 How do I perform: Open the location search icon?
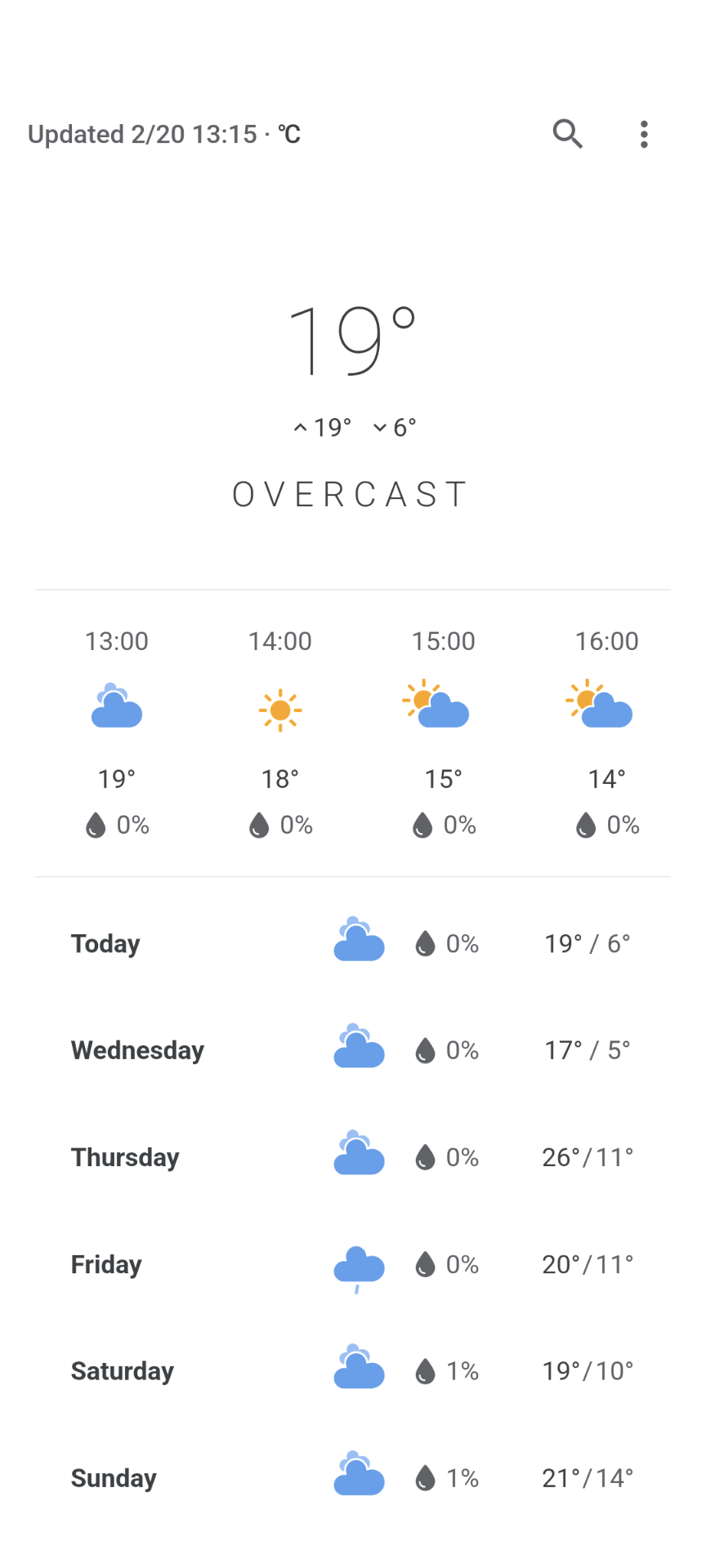(x=567, y=134)
